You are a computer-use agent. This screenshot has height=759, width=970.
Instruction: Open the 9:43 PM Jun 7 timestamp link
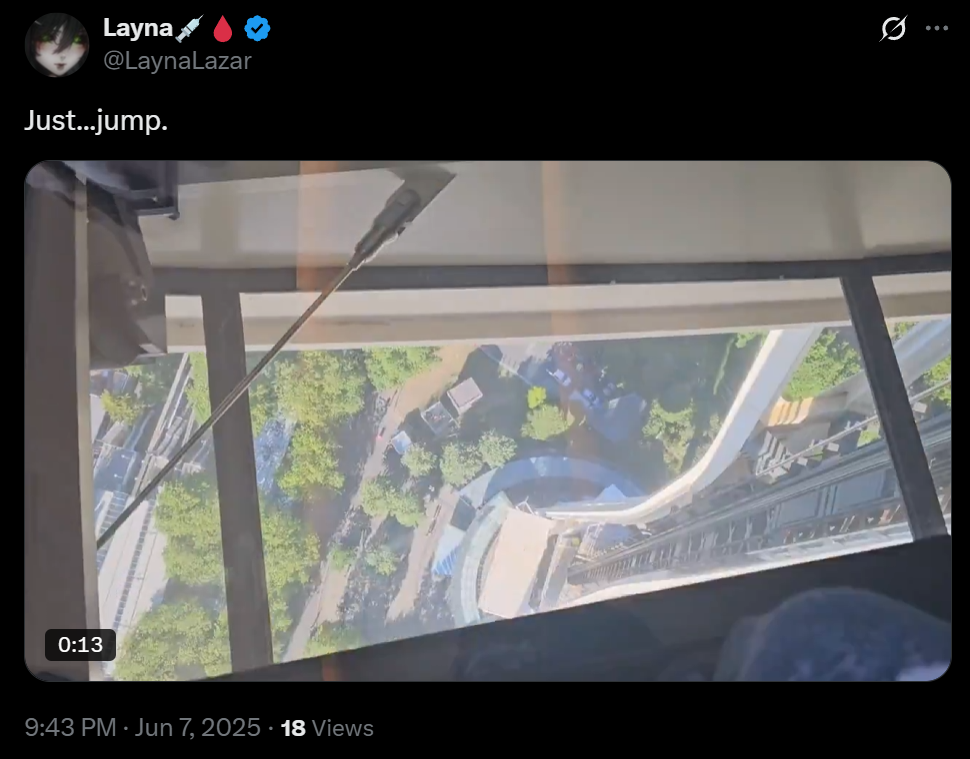(x=142, y=728)
